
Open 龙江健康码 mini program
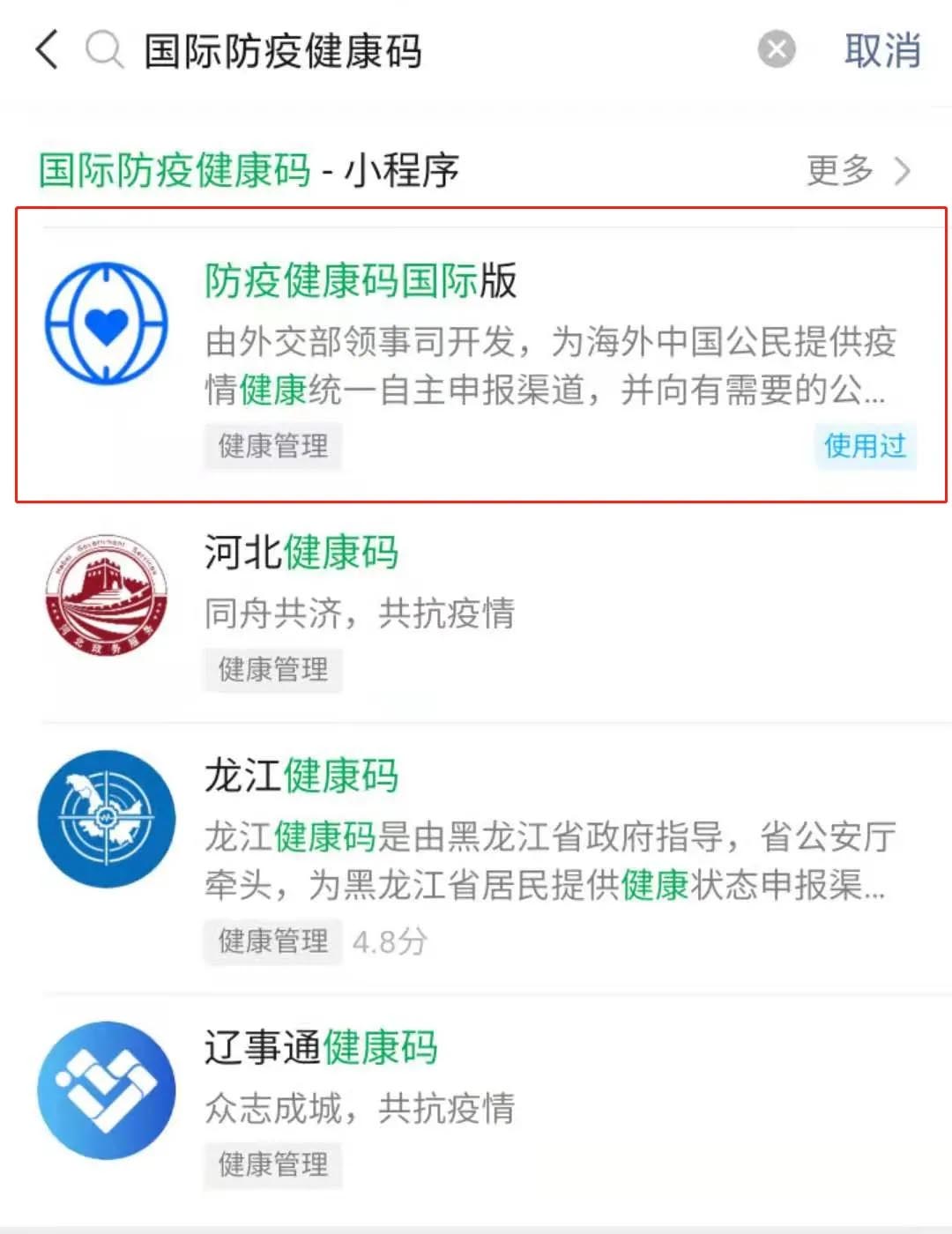(x=480, y=855)
